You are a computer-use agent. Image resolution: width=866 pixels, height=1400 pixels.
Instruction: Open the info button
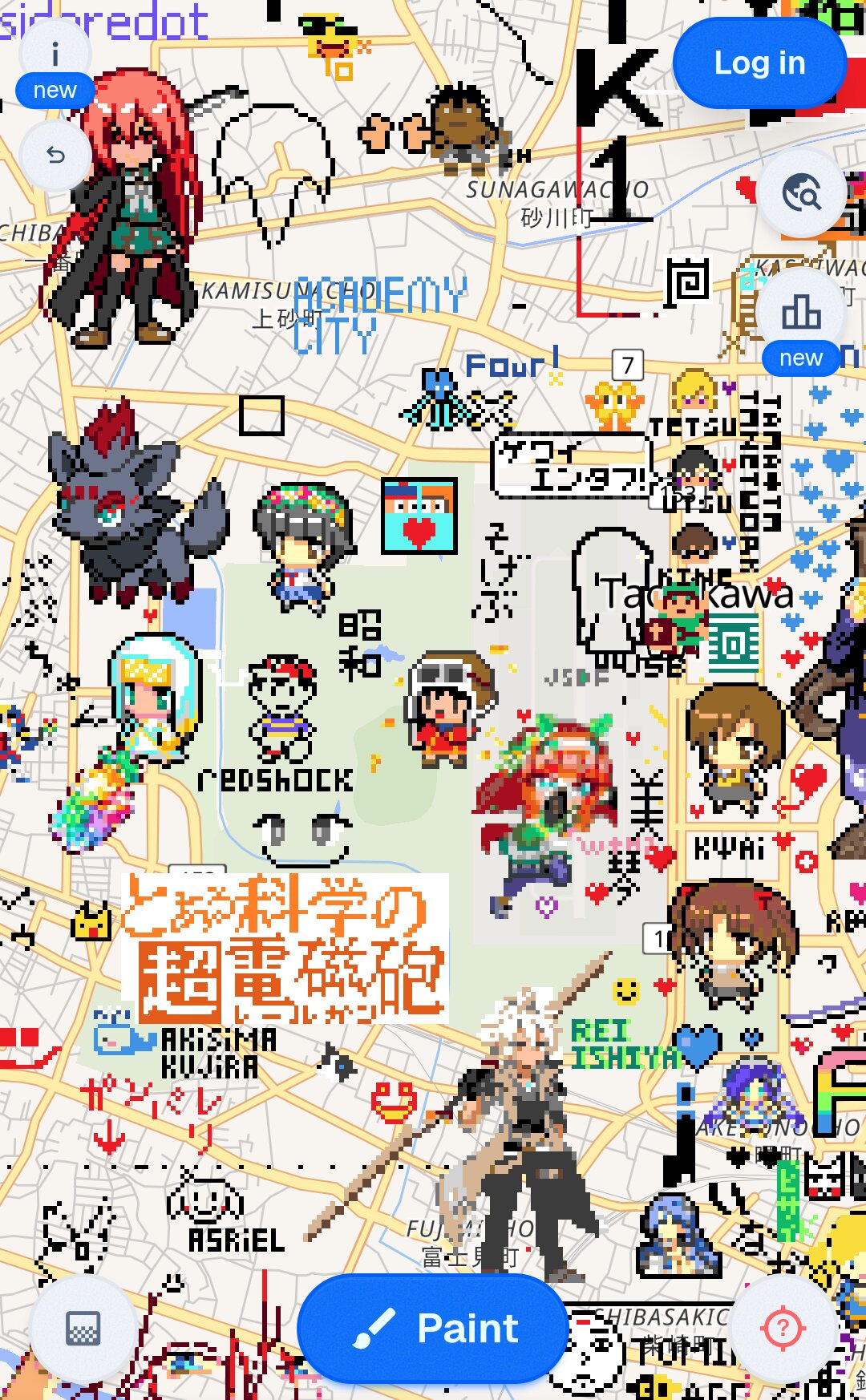click(x=55, y=54)
